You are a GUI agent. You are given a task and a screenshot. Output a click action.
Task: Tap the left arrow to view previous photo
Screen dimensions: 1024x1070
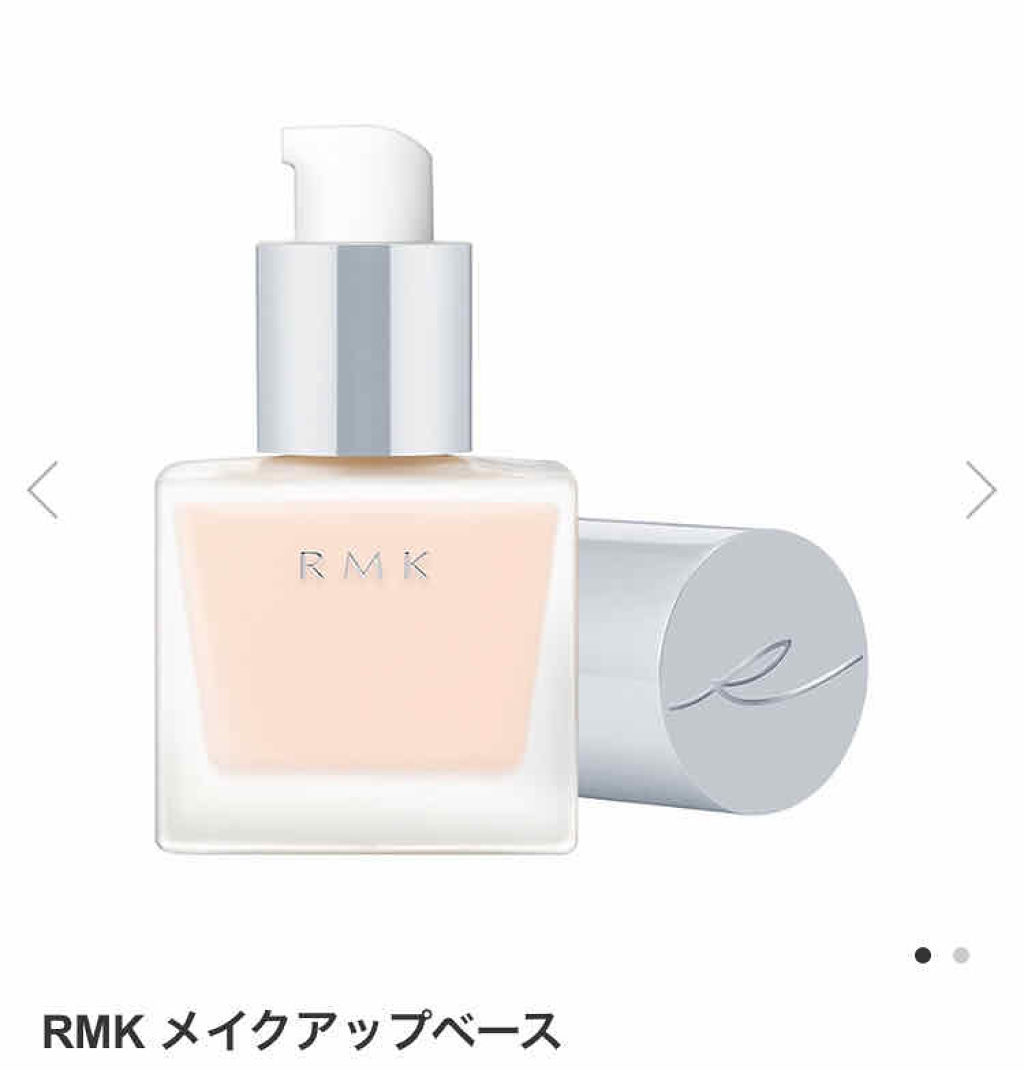[44, 489]
